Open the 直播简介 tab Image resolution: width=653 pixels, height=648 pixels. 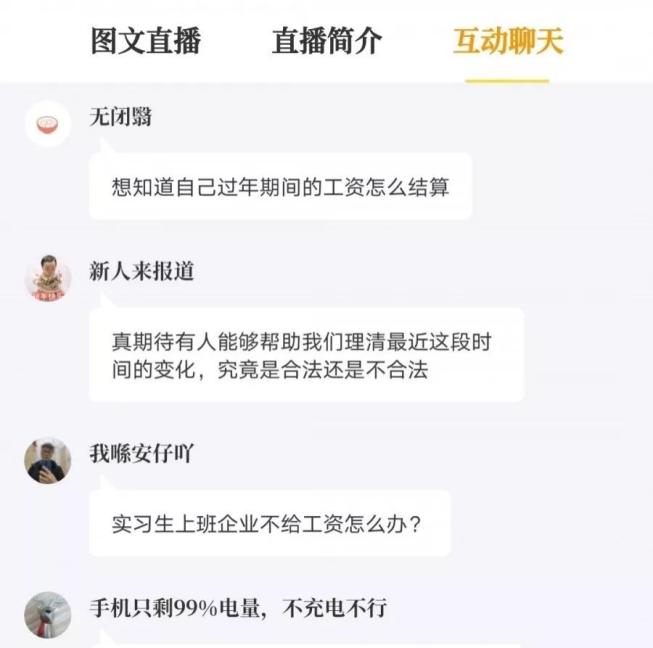pos(326,41)
